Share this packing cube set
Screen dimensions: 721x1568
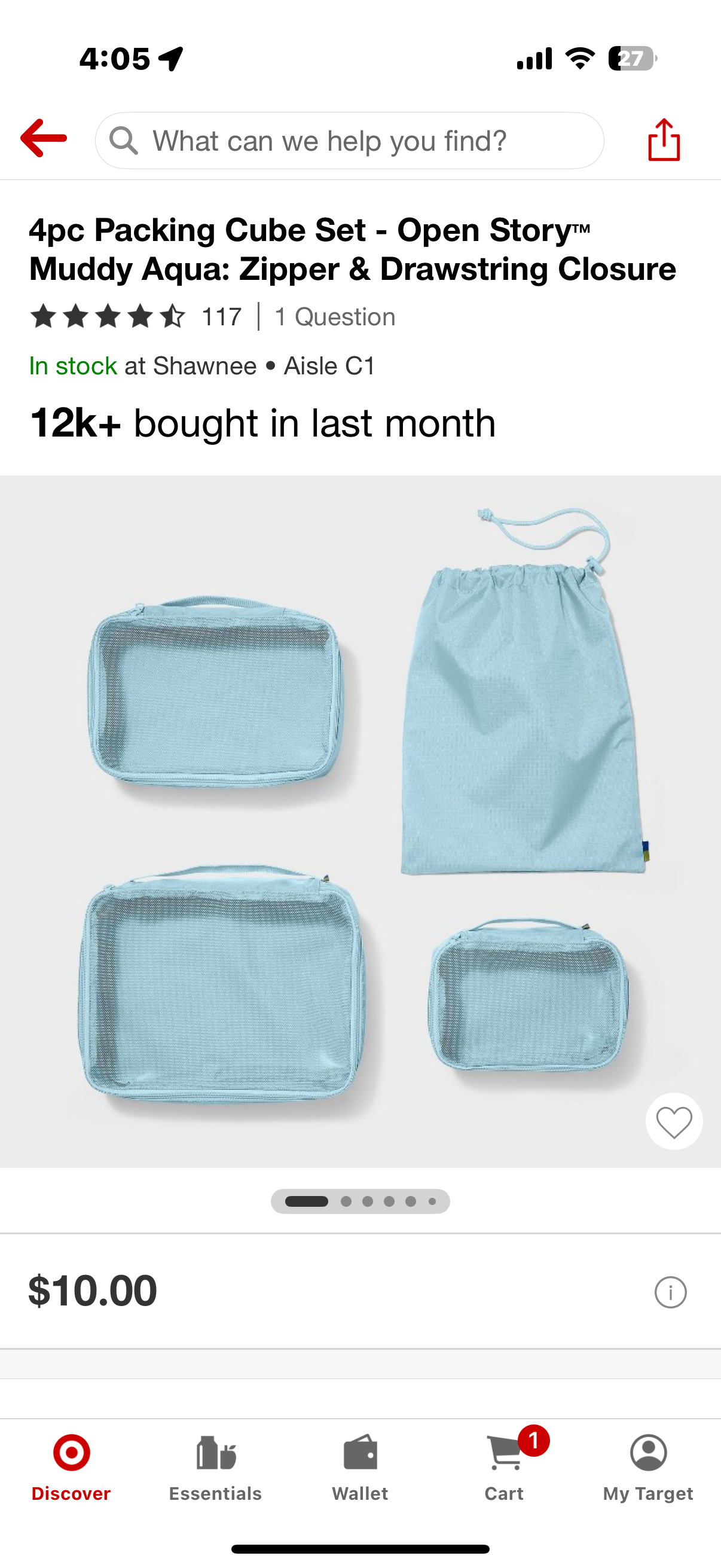point(663,140)
